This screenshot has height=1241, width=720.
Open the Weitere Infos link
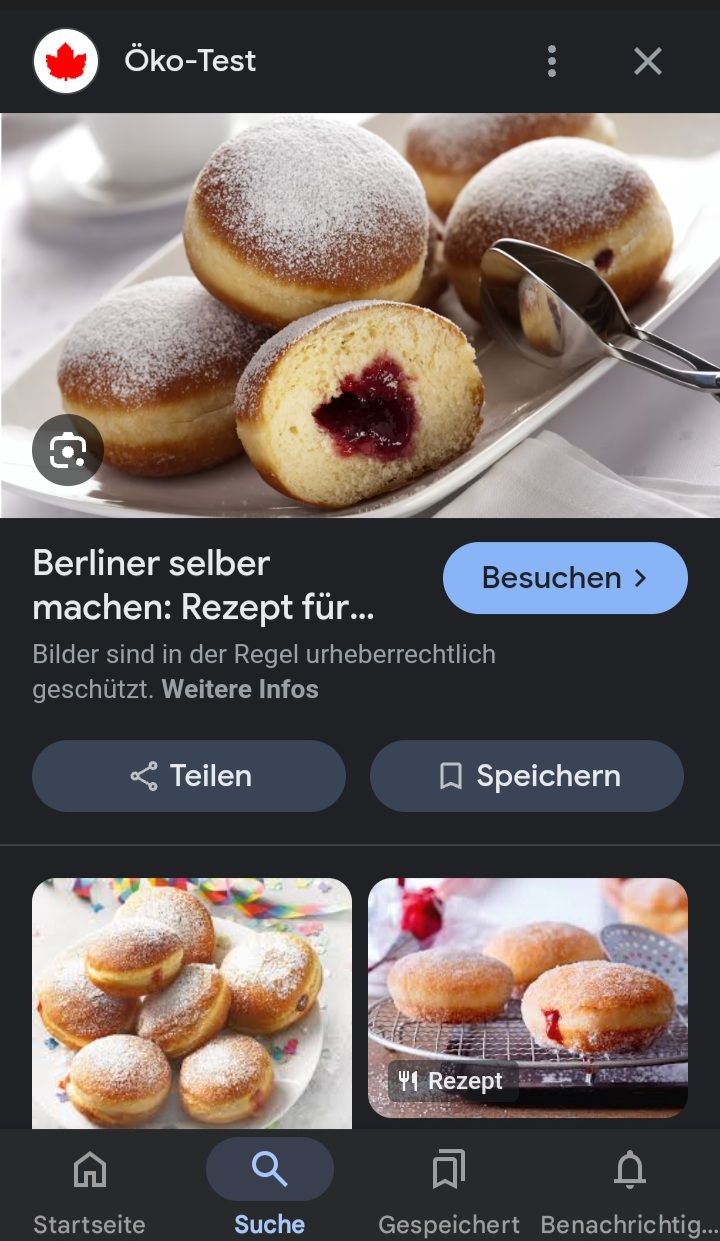tap(240, 689)
